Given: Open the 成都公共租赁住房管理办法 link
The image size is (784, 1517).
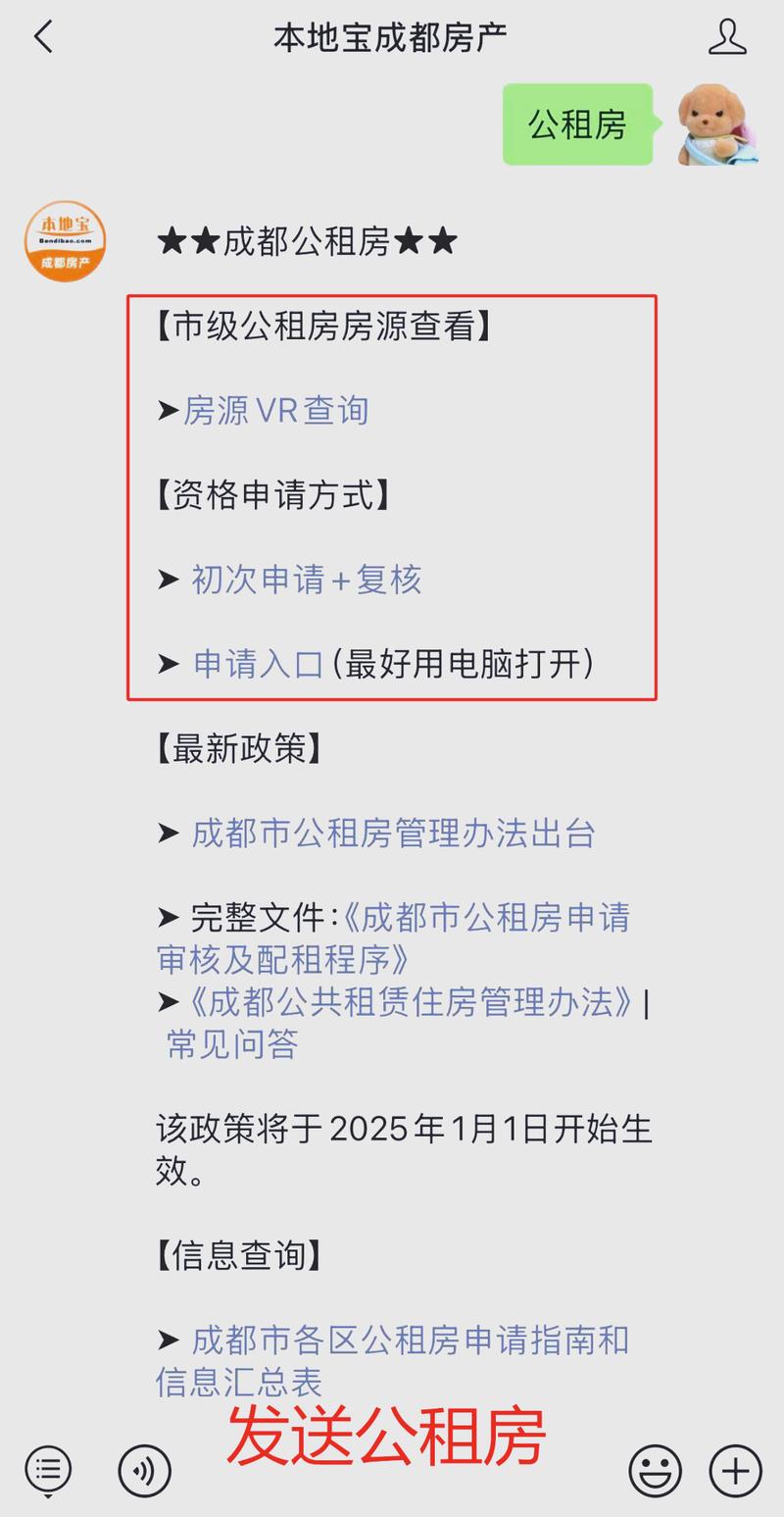Looking at the screenshot, I should (412, 1003).
